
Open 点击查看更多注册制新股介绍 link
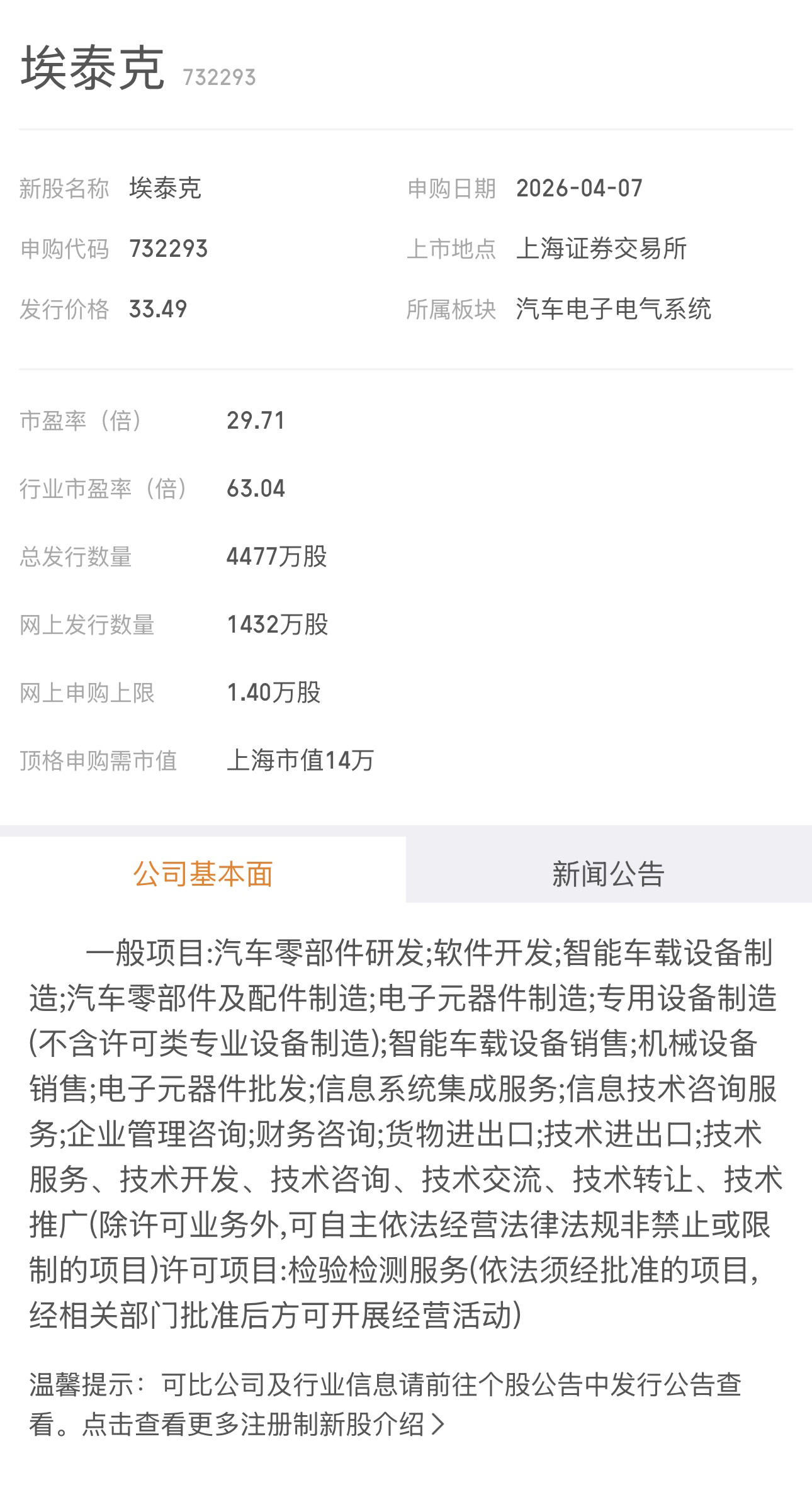tap(263, 1424)
